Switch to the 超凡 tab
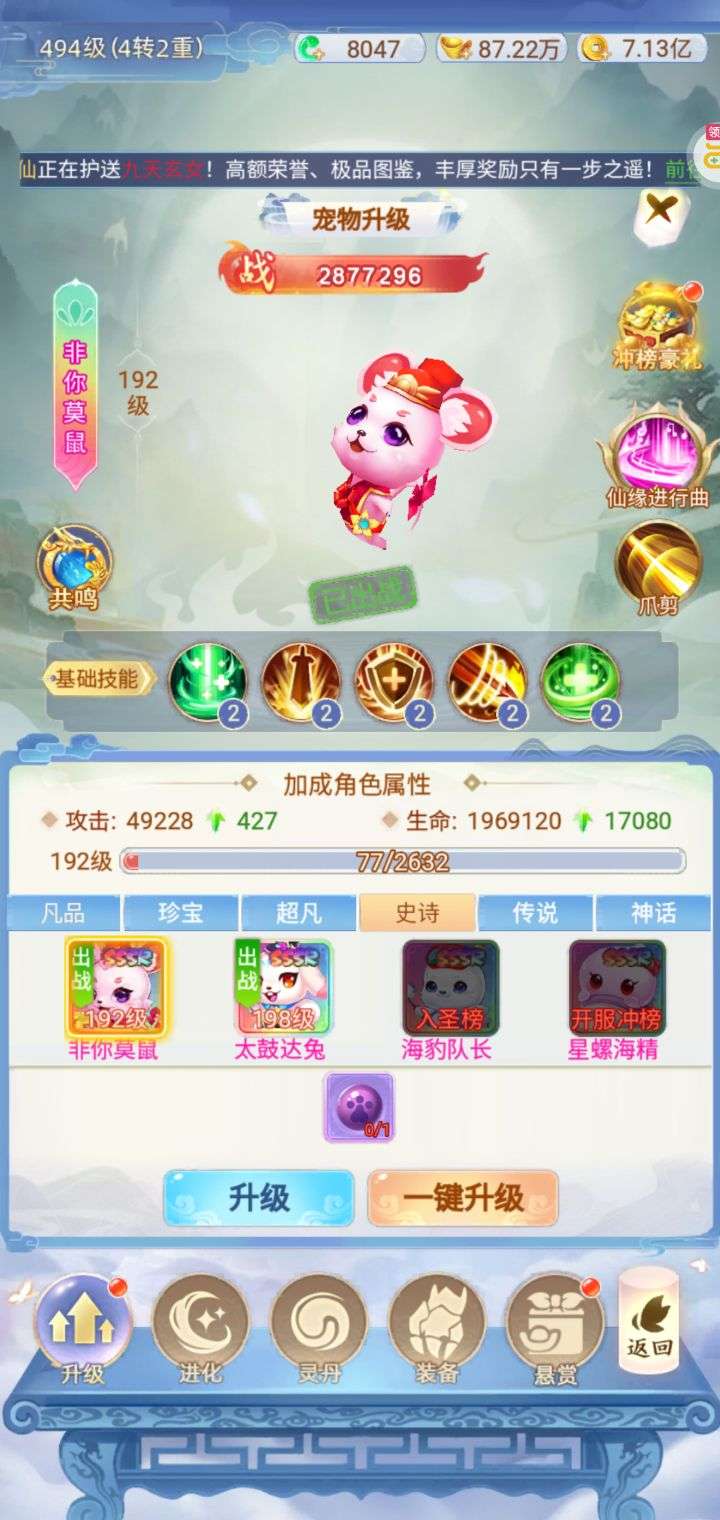This screenshot has height=1520, width=720. coord(299,913)
